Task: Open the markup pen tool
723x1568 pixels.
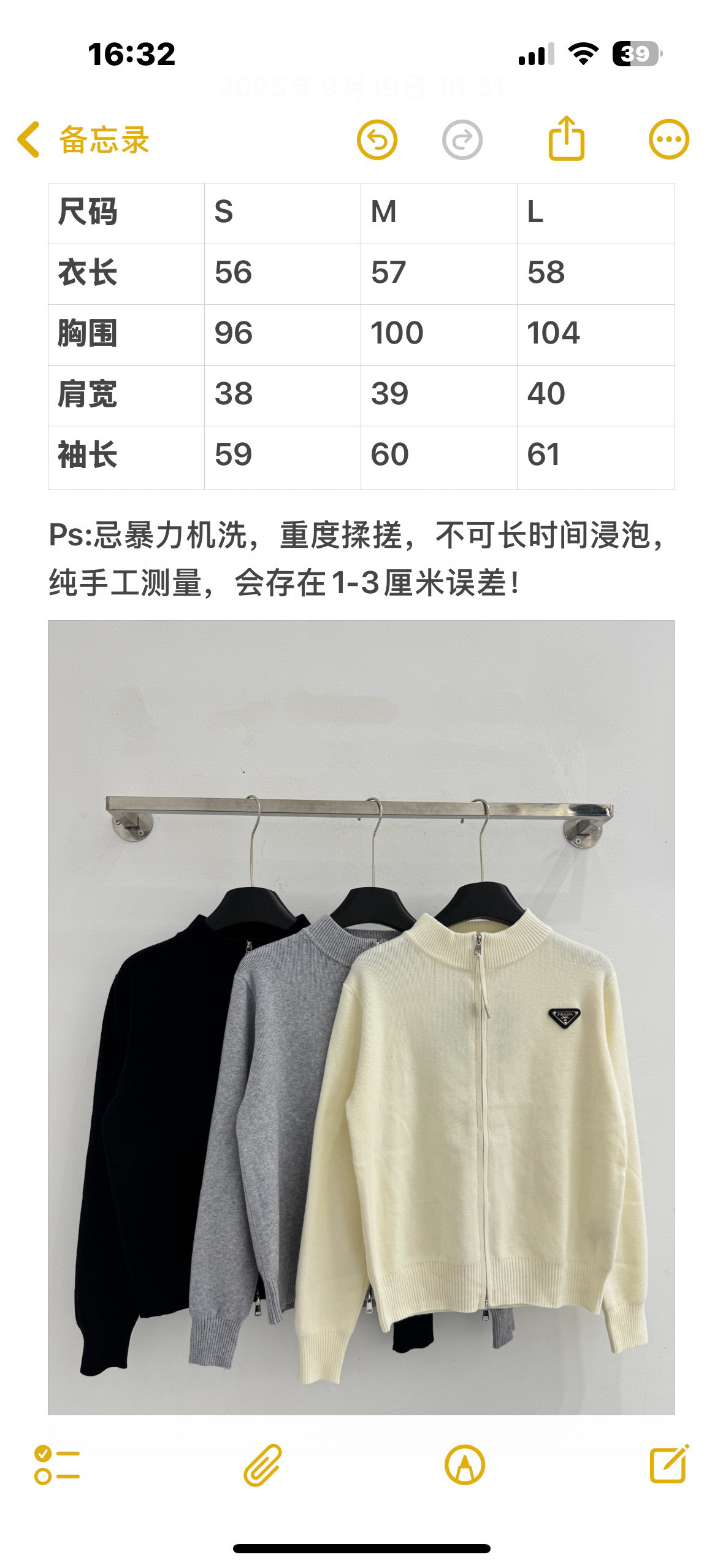Action: (464, 1466)
